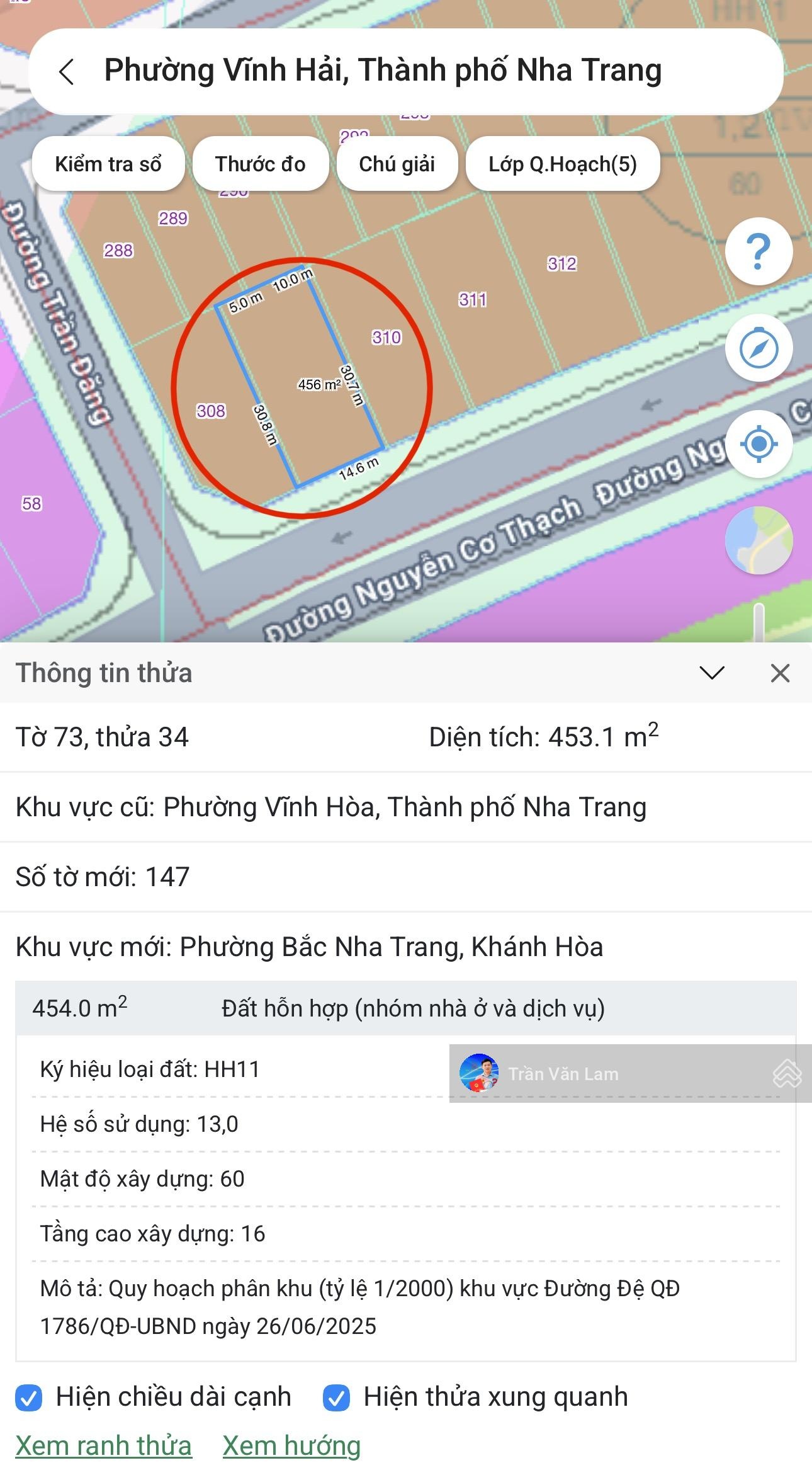
Task: Open the Chú giải legend
Action: coord(397,164)
